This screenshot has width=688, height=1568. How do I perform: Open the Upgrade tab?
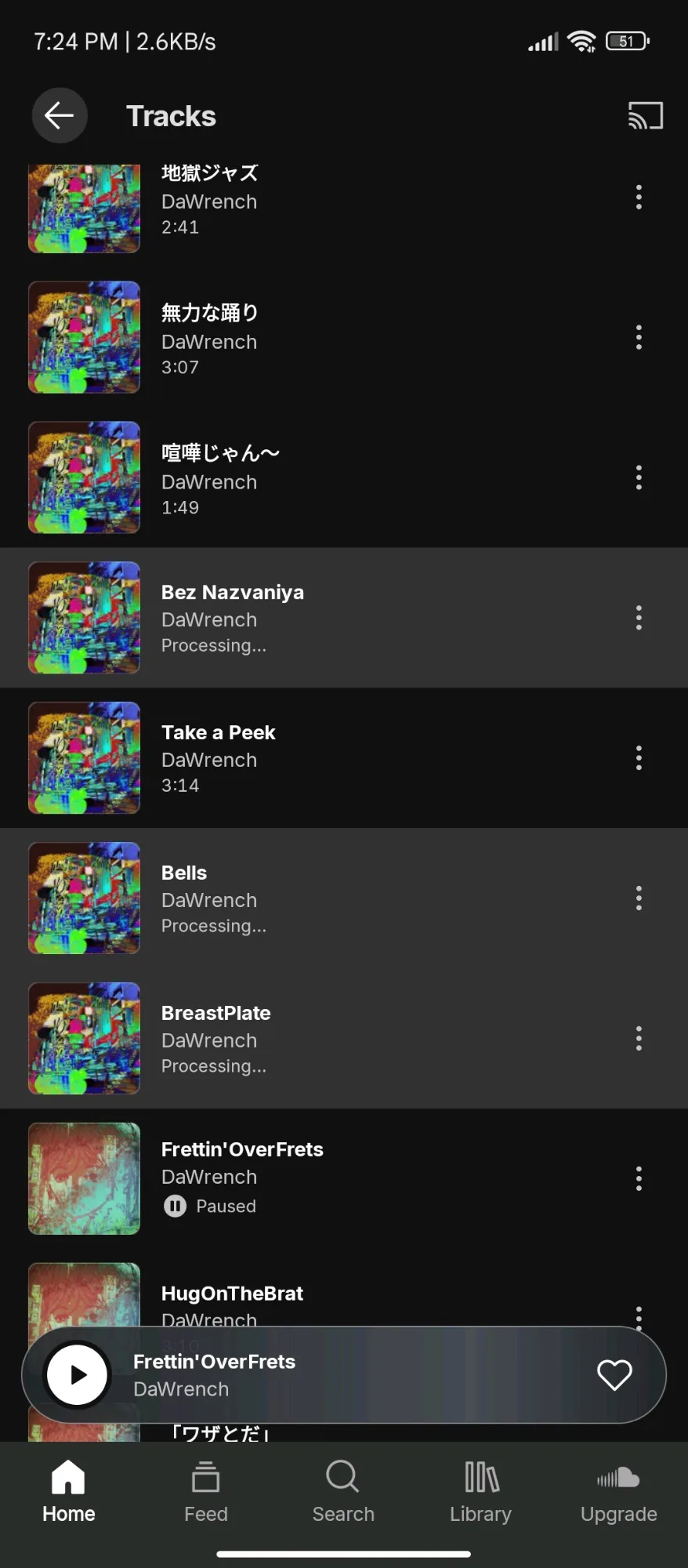click(x=618, y=1491)
